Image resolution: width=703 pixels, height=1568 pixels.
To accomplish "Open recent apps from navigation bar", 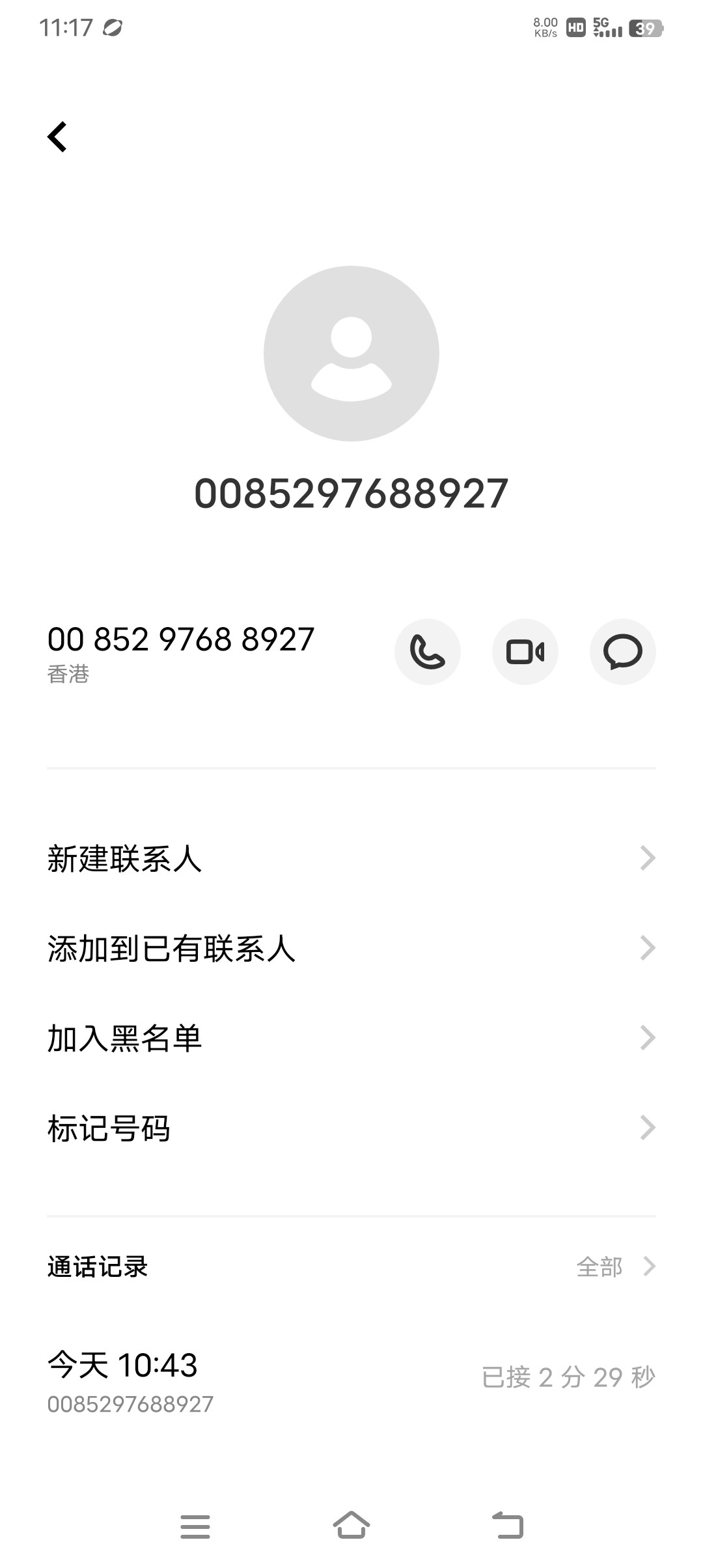I will pyautogui.click(x=195, y=1526).
